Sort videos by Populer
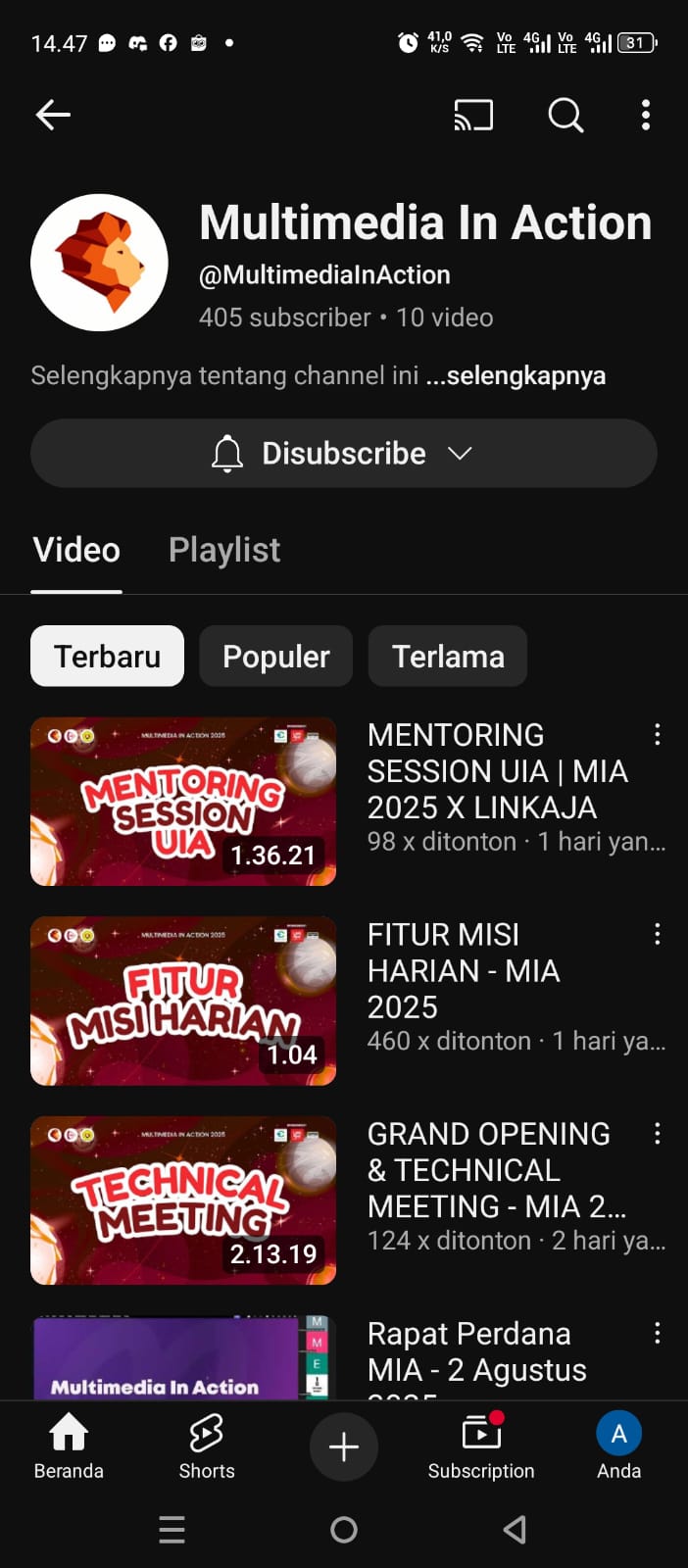 (275, 656)
